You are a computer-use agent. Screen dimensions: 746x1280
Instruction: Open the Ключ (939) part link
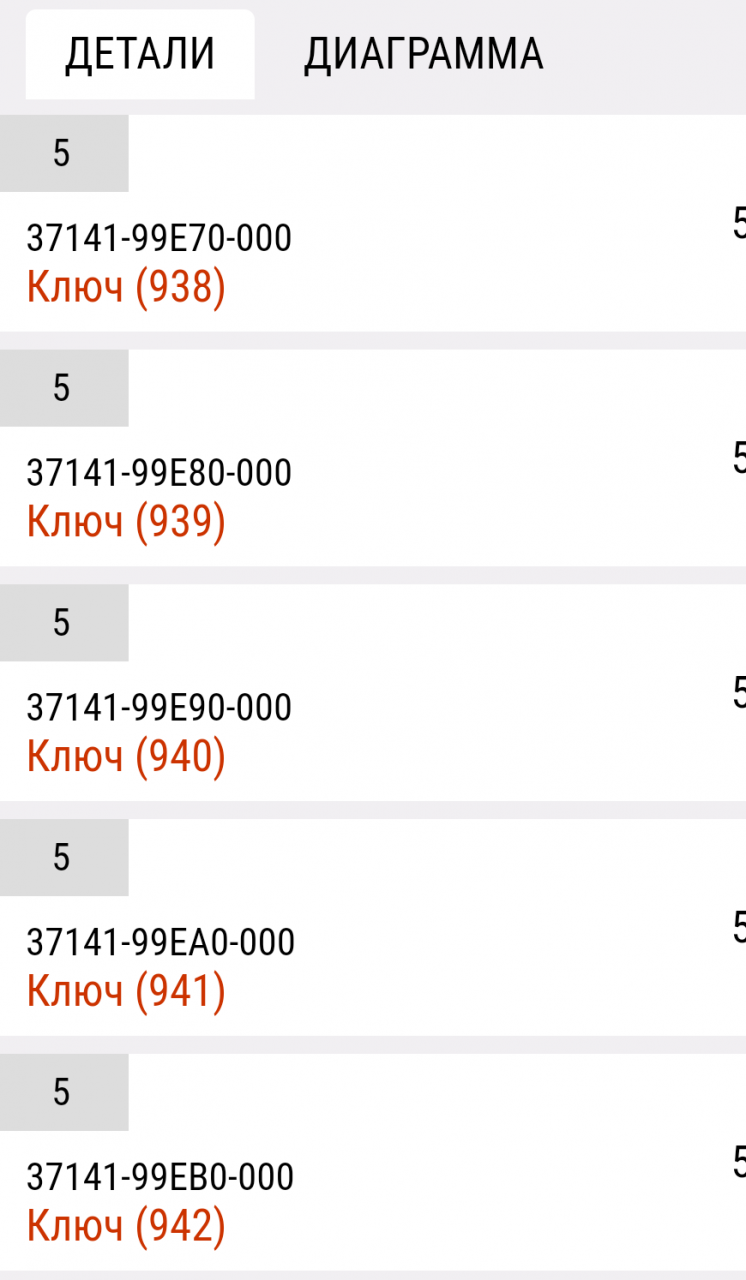[126, 523]
